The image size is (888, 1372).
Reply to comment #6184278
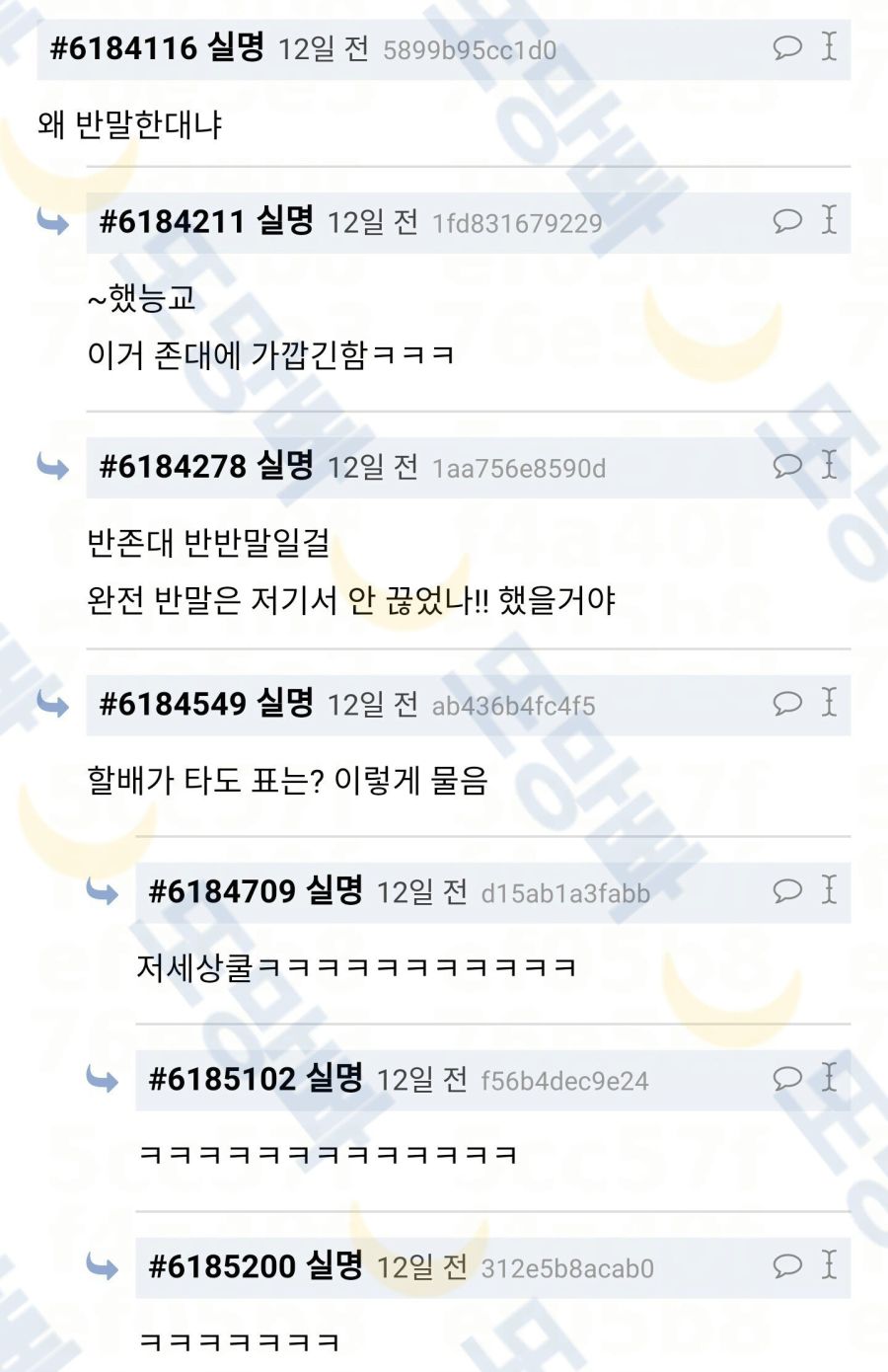click(x=787, y=465)
